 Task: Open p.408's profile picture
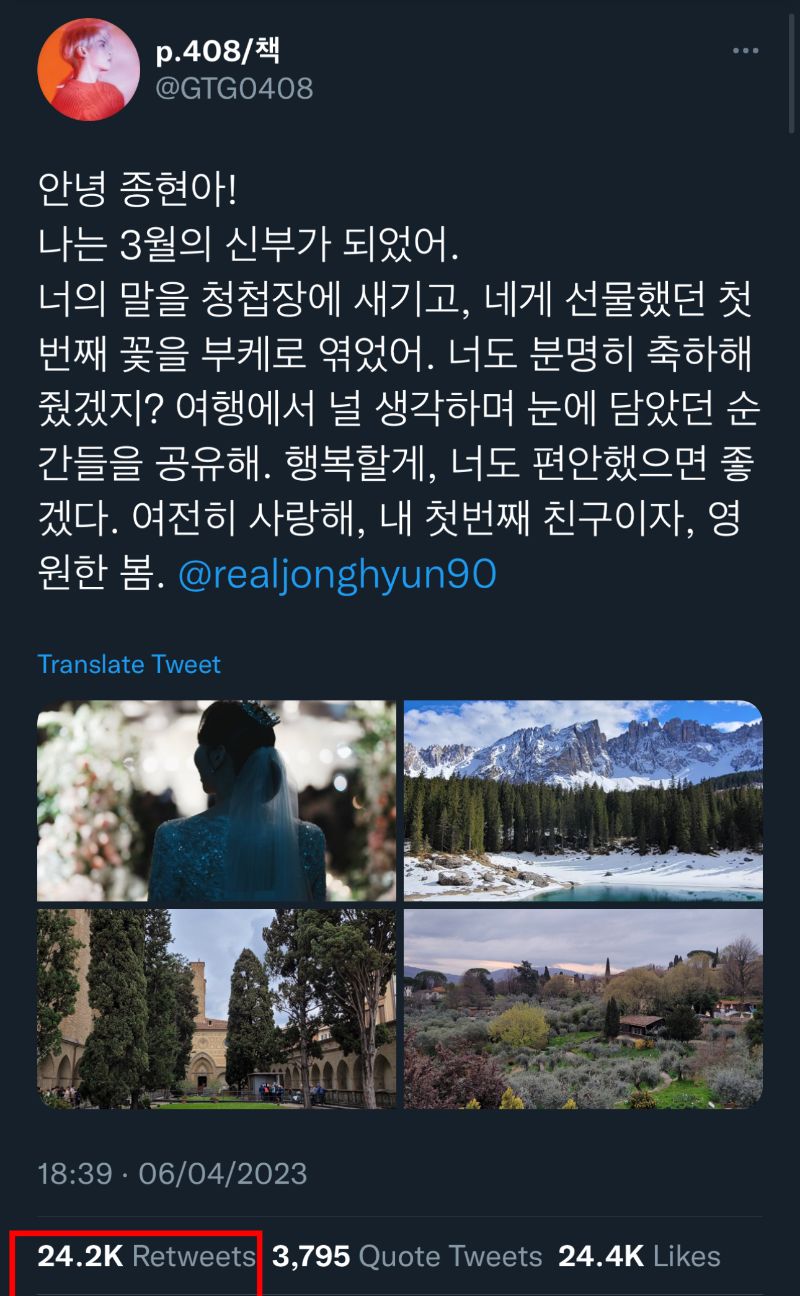(x=88, y=69)
